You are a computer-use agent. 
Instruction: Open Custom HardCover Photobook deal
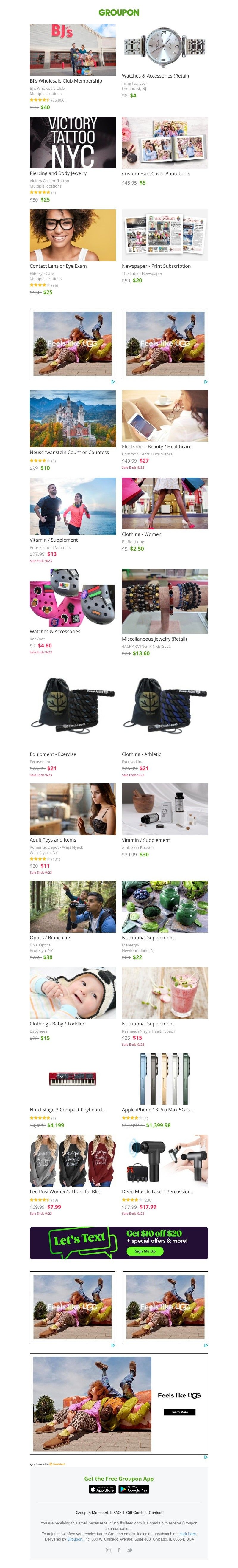165,142
